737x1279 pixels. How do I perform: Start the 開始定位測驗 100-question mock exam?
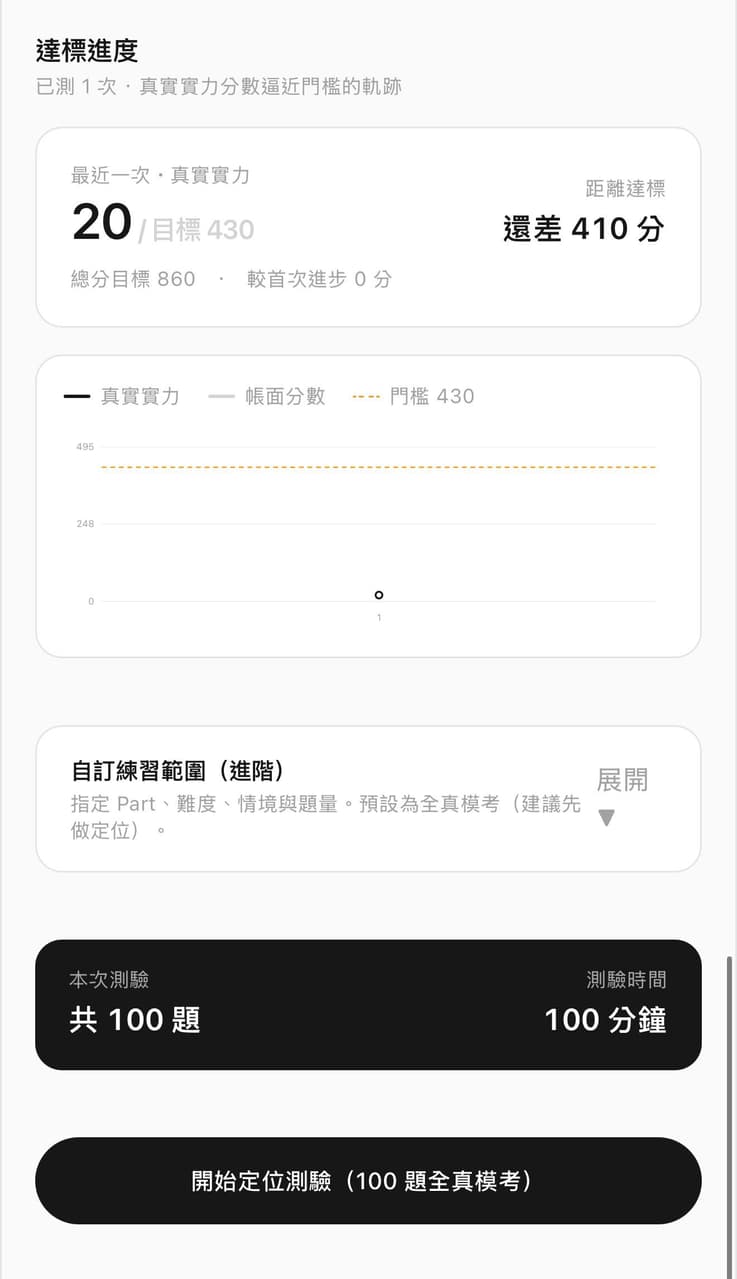368,1180
